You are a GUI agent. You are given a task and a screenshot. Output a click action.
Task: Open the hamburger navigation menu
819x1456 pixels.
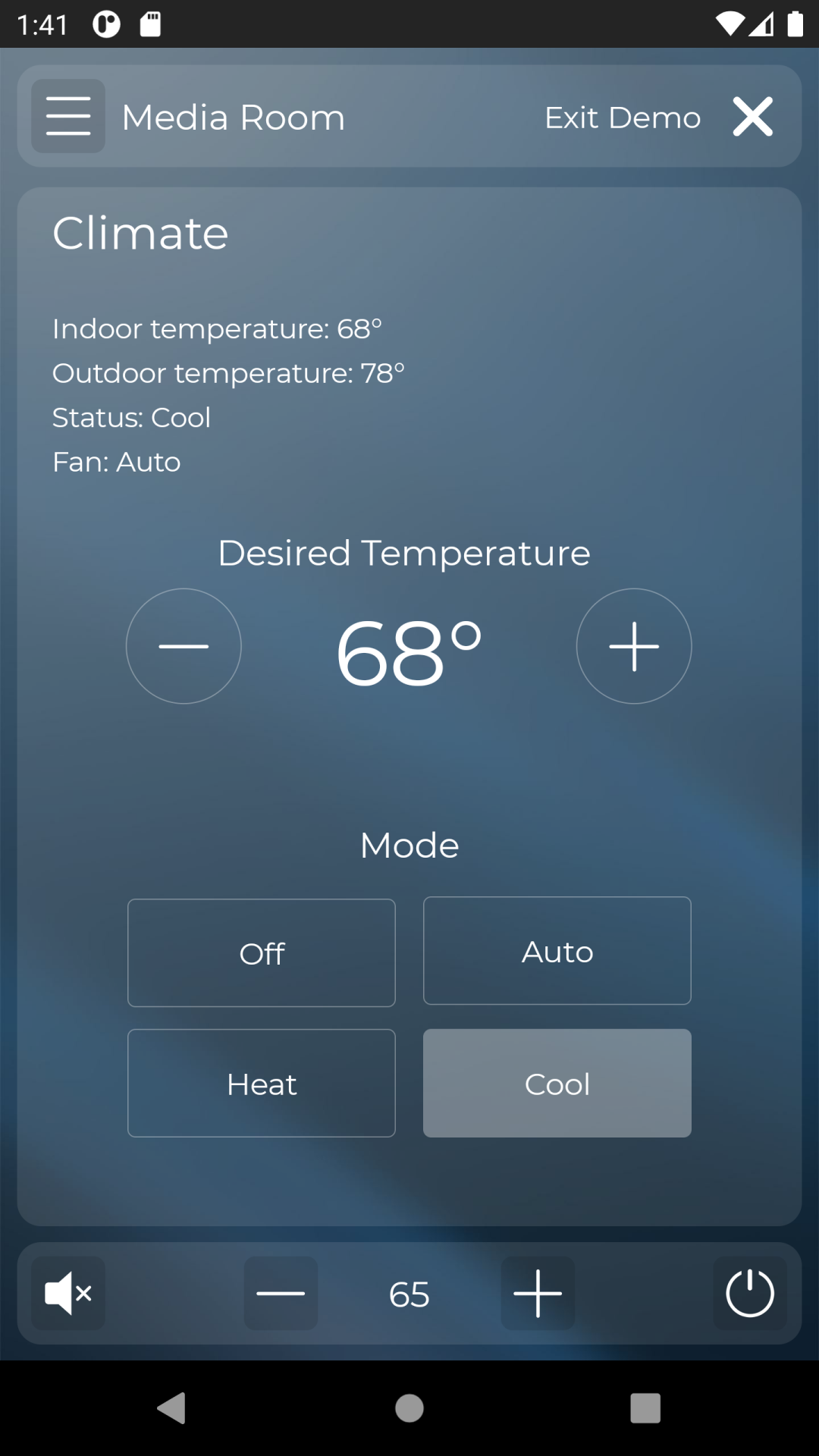(x=67, y=116)
